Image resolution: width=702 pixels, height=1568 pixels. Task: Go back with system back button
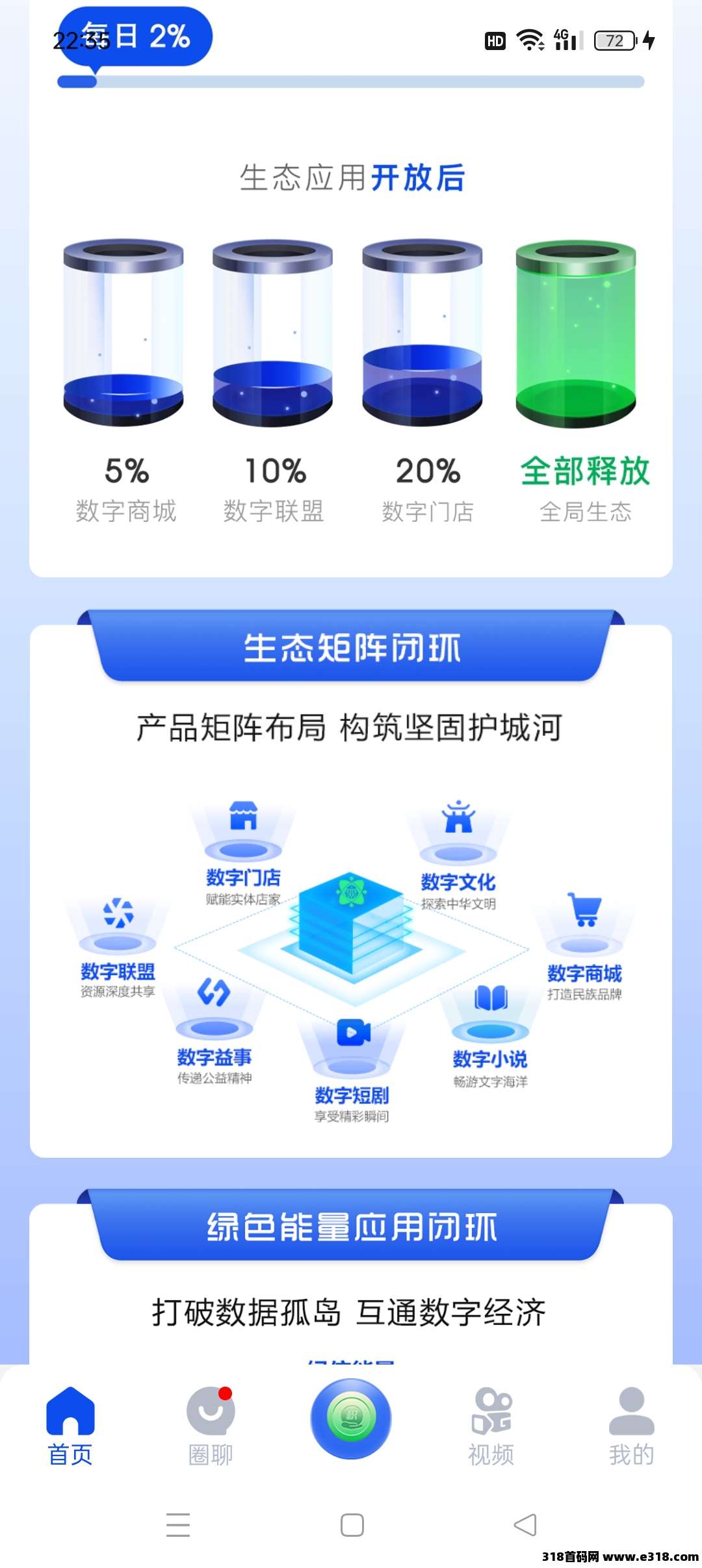pos(525,1525)
